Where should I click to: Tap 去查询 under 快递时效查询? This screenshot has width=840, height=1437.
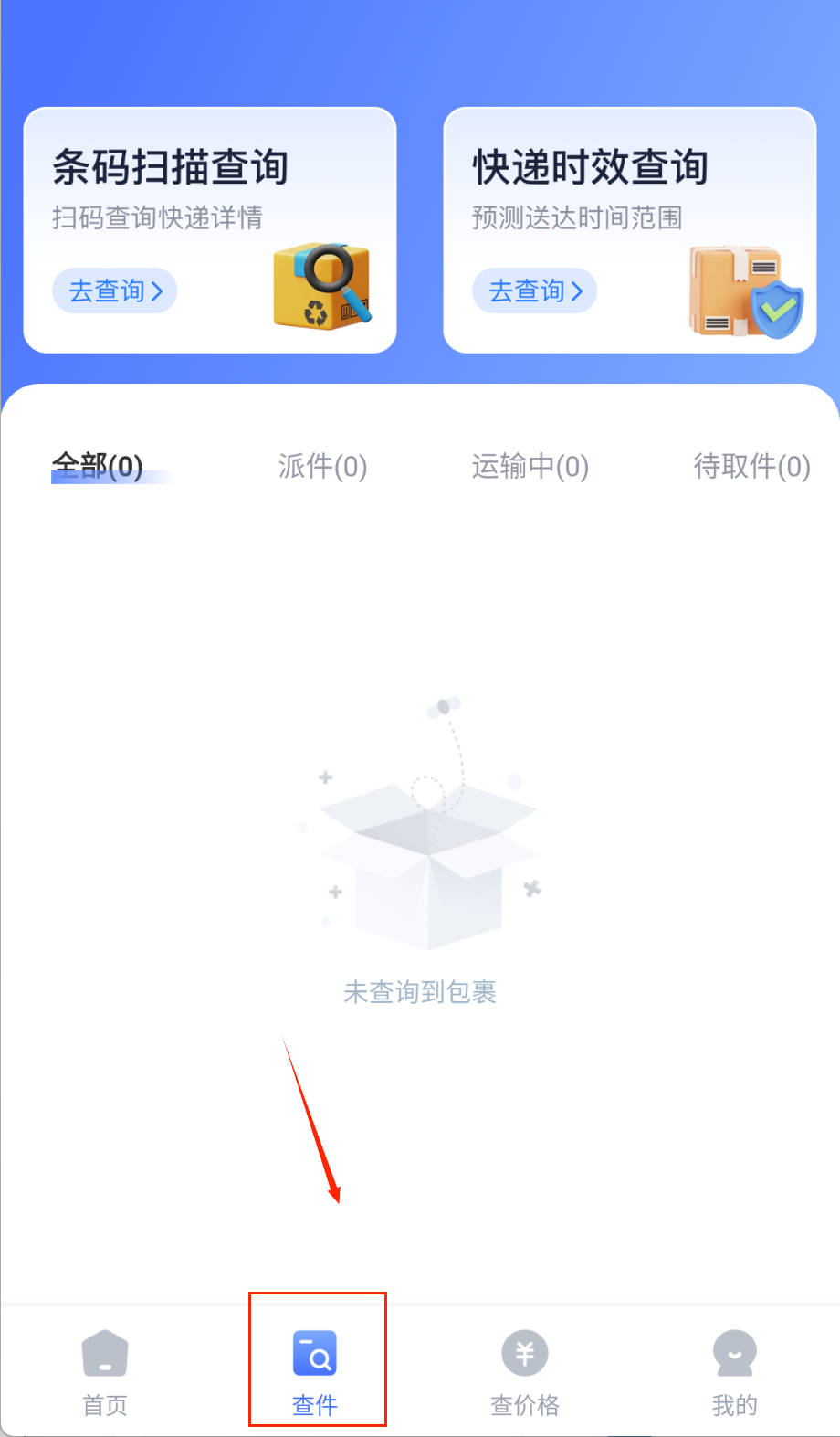point(534,291)
